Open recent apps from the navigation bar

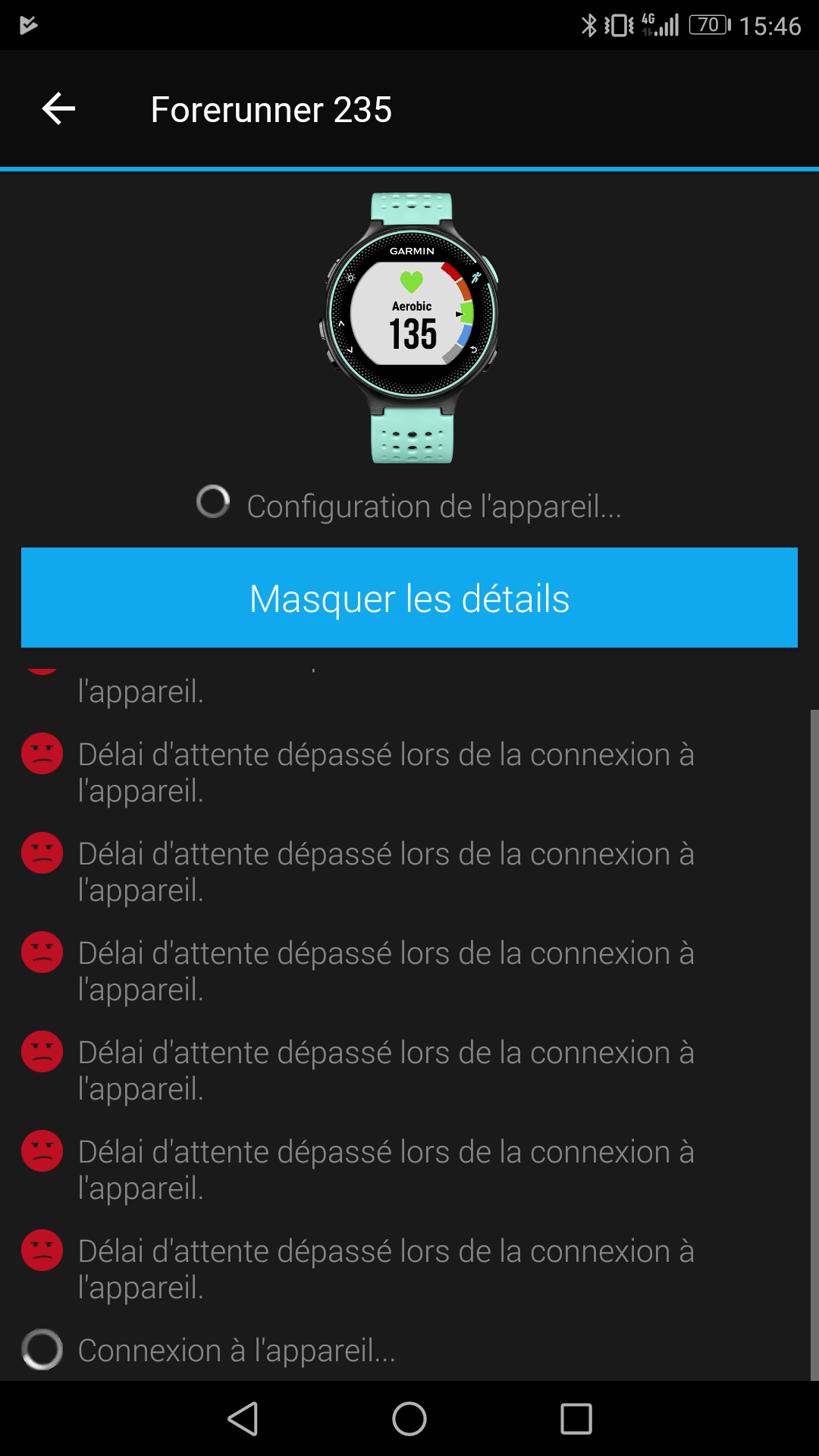576,1419
